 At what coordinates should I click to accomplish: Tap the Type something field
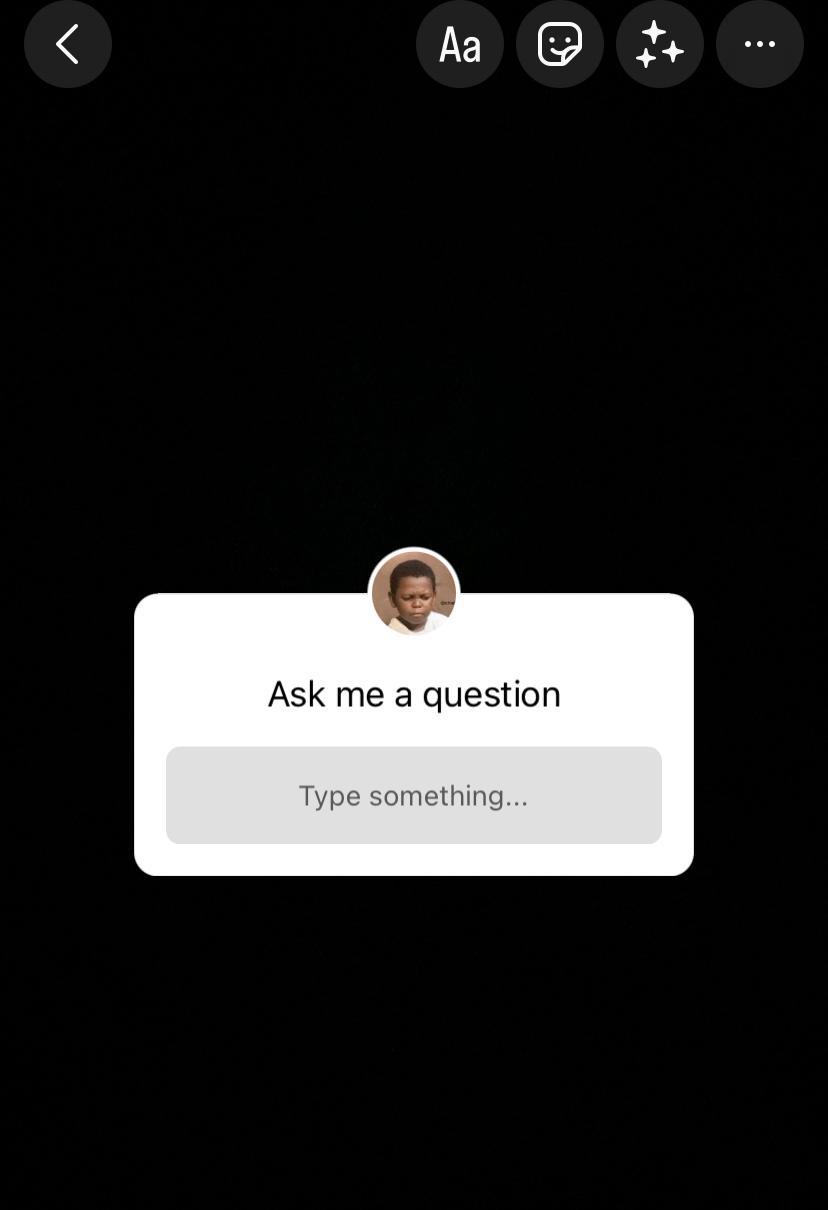[414, 795]
